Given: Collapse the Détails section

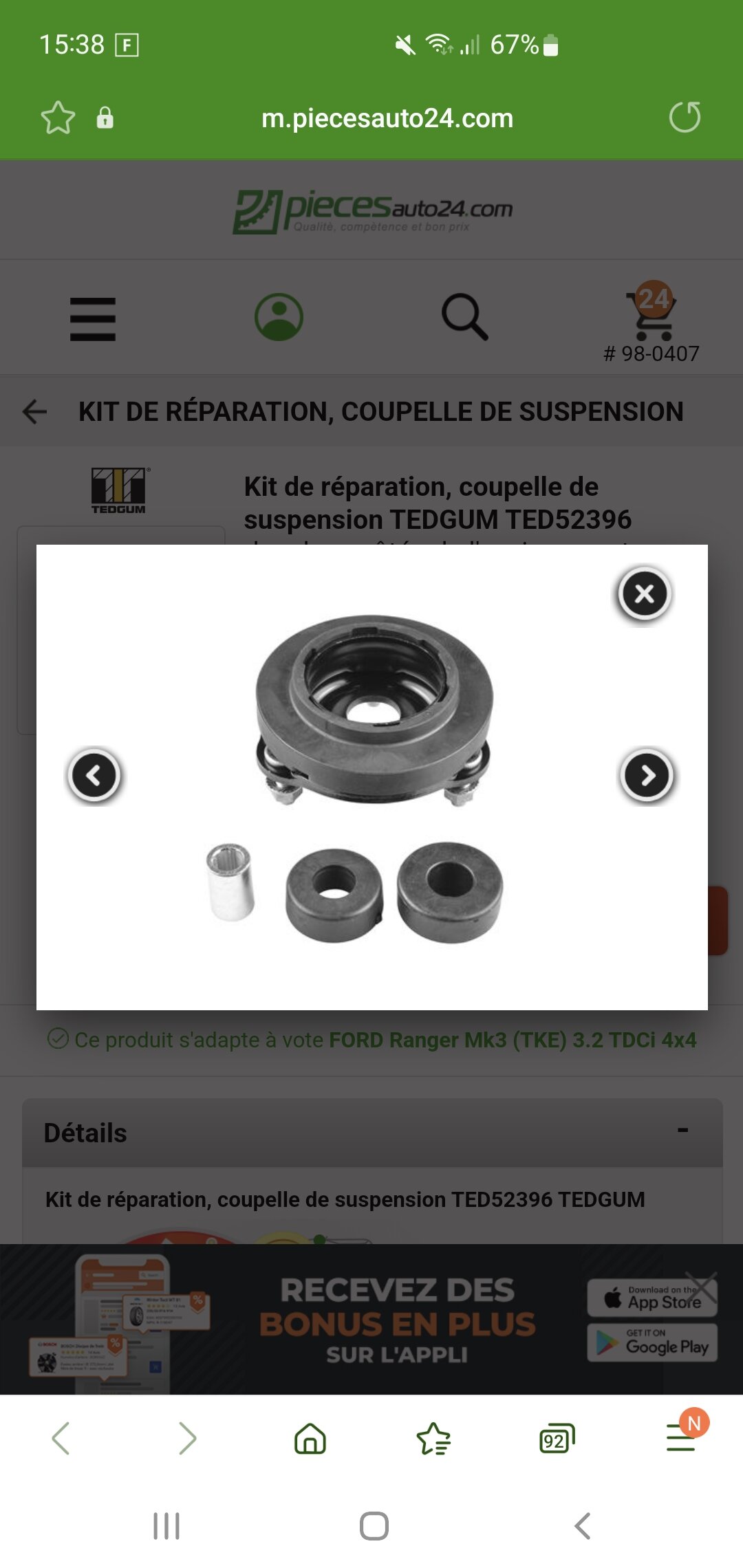Looking at the screenshot, I should click(682, 1131).
